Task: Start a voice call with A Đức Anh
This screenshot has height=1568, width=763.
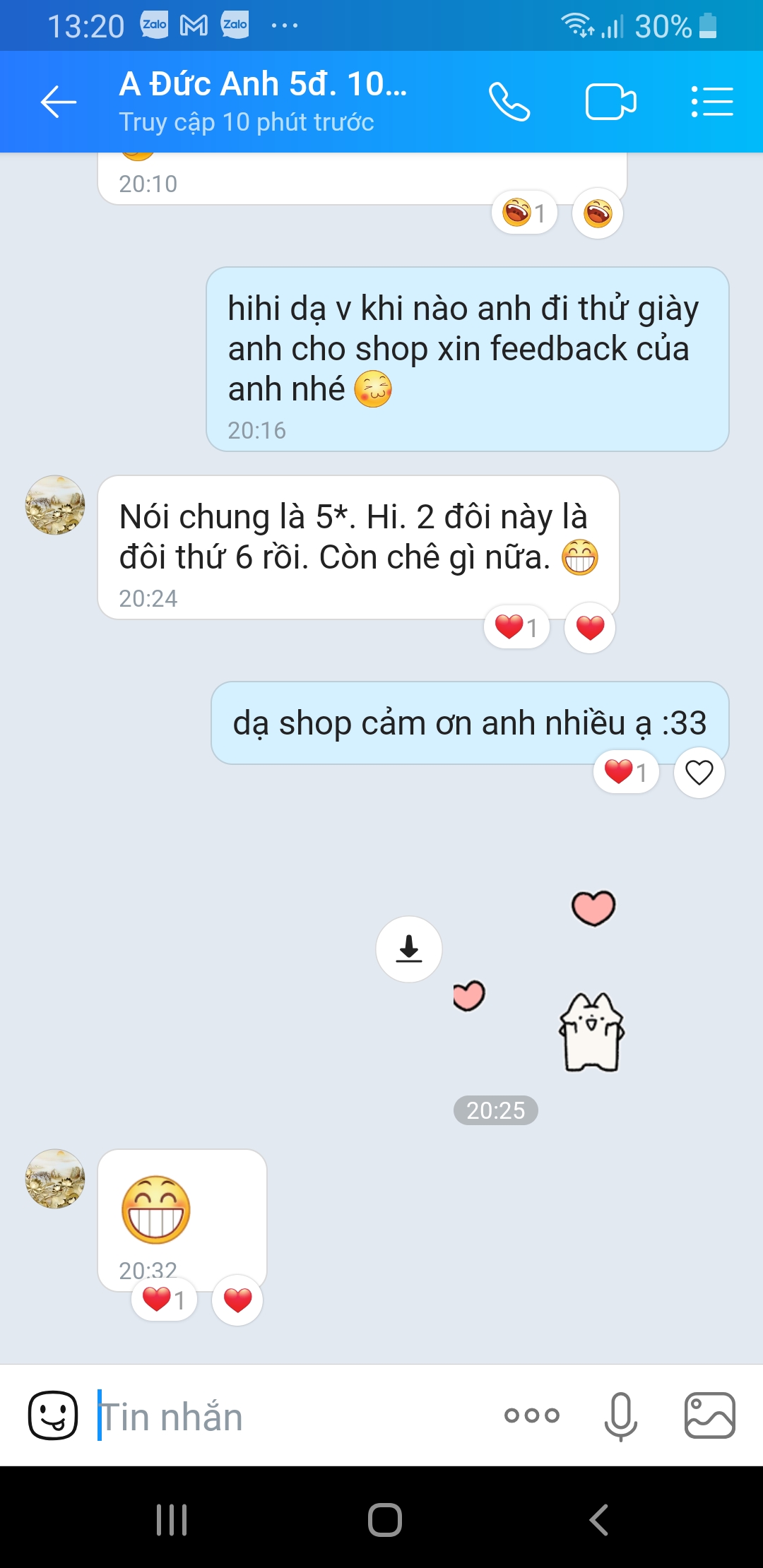Action: pos(509,102)
